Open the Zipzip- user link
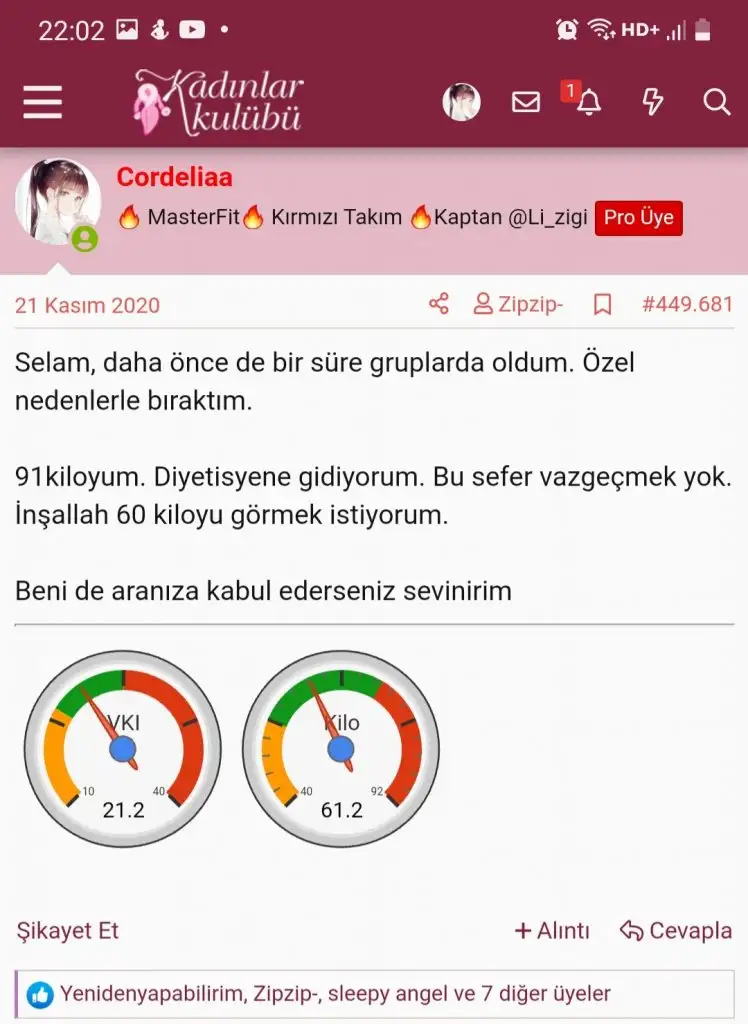Viewport: 748px width, 1024px height. click(x=519, y=304)
